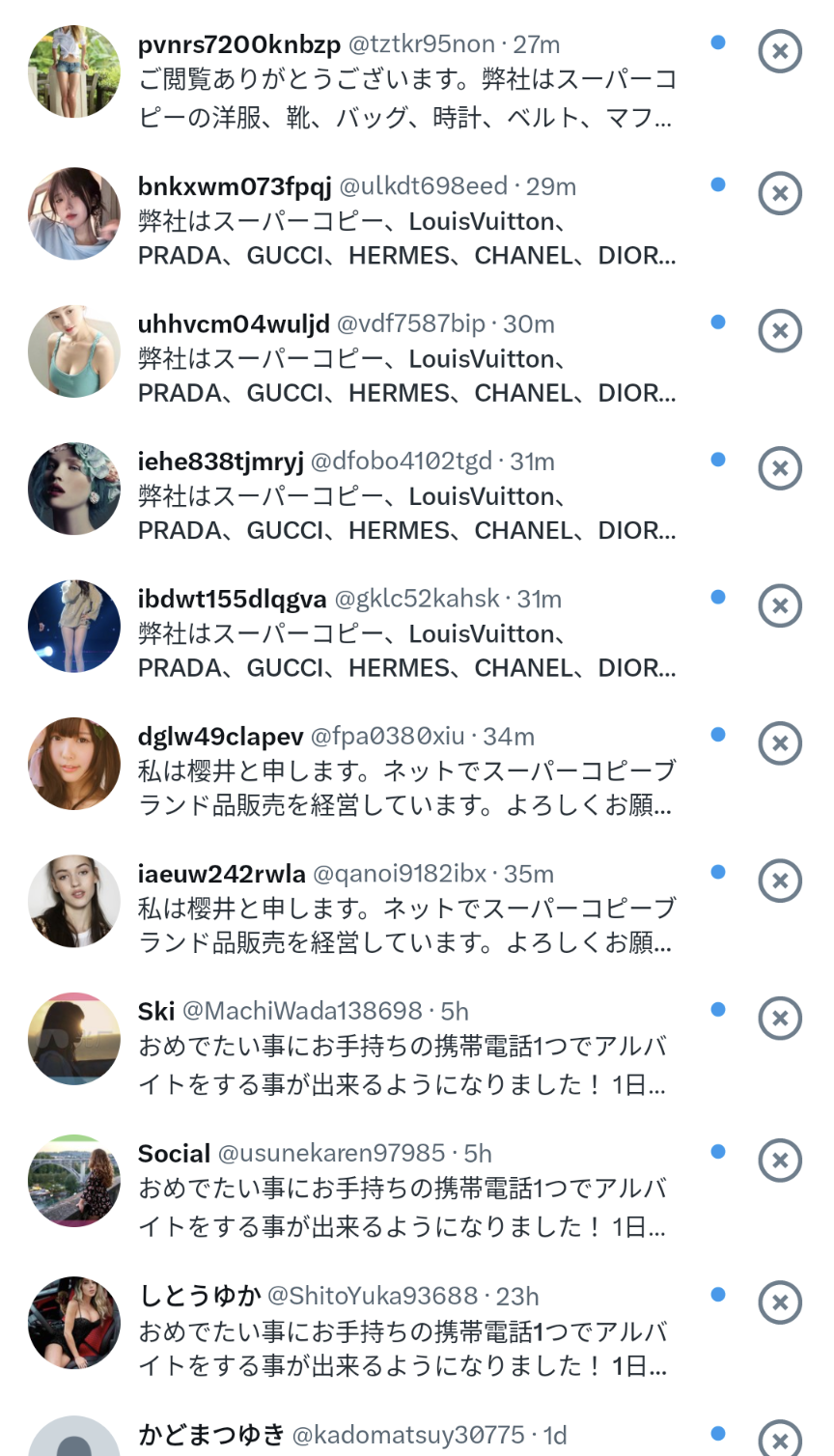This screenshot has height=1456, width=834.
Task: Delete the bnkxwm073fpqj message request
Action: (x=780, y=193)
